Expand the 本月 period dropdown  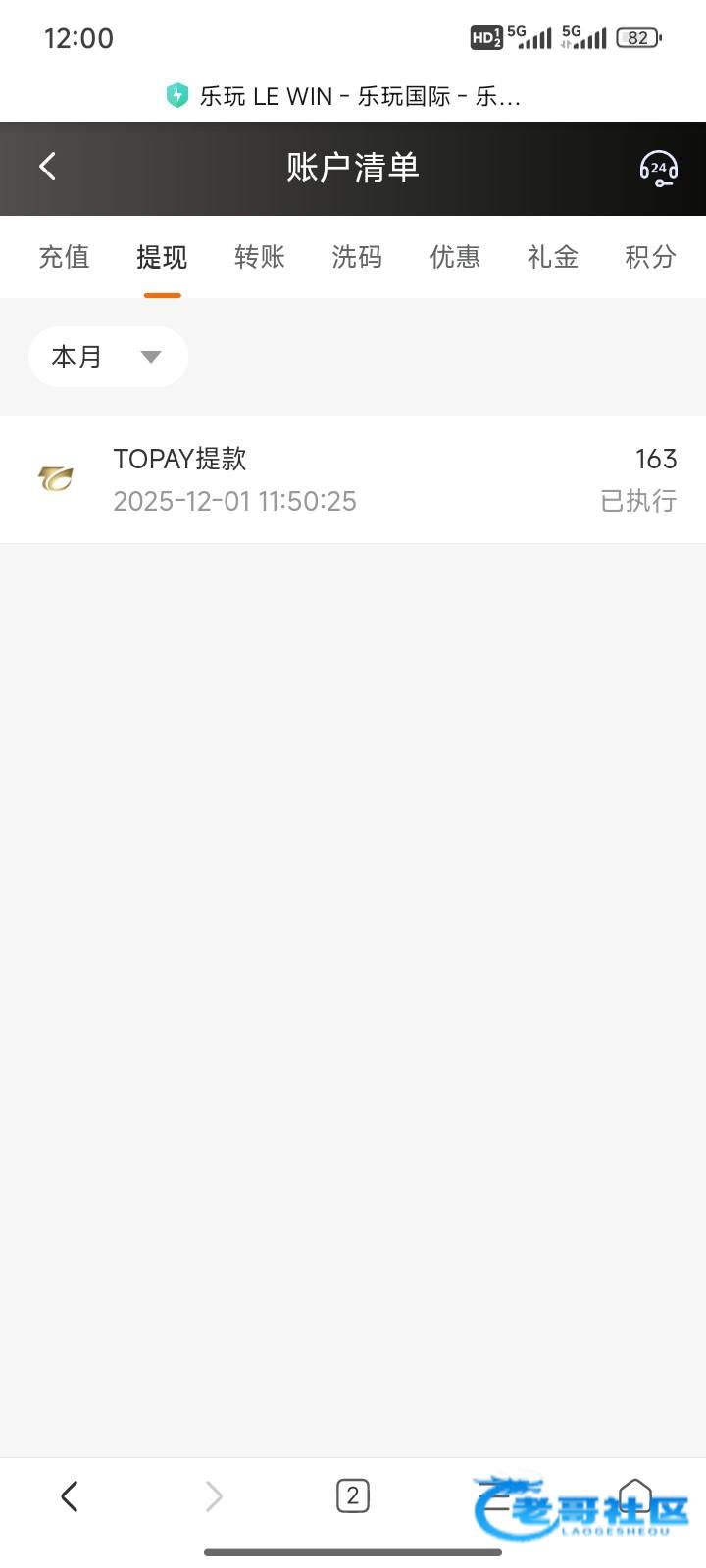pyautogui.click(x=108, y=357)
